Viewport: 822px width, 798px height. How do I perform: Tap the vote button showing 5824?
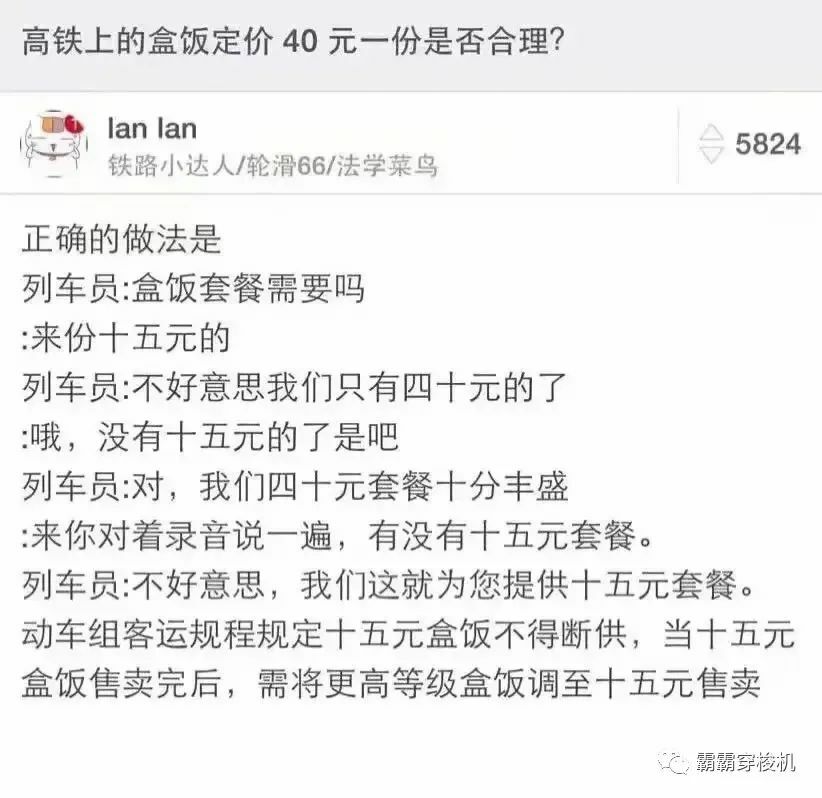pos(750,144)
